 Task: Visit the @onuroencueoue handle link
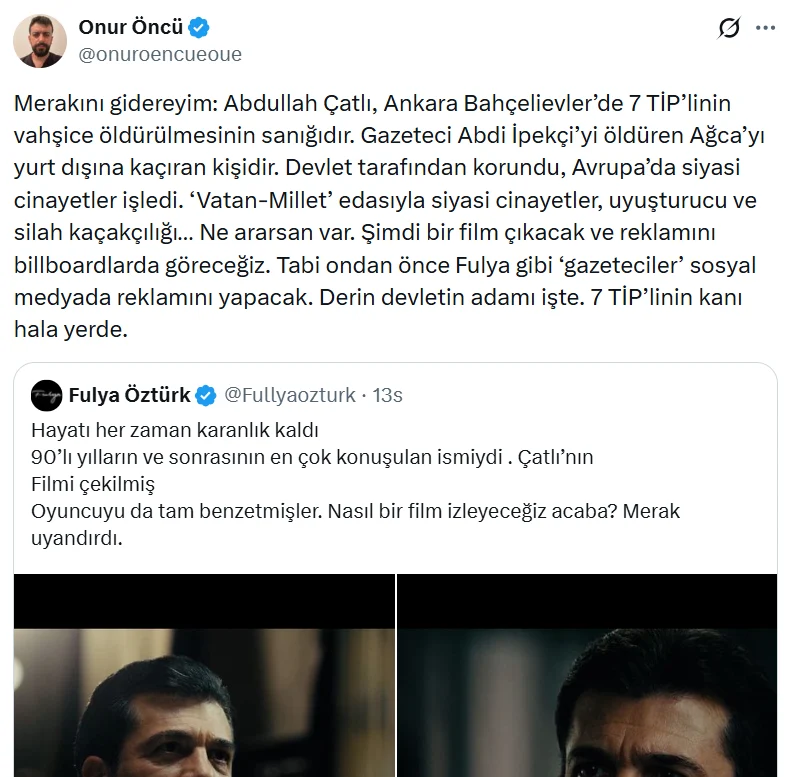point(160,54)
